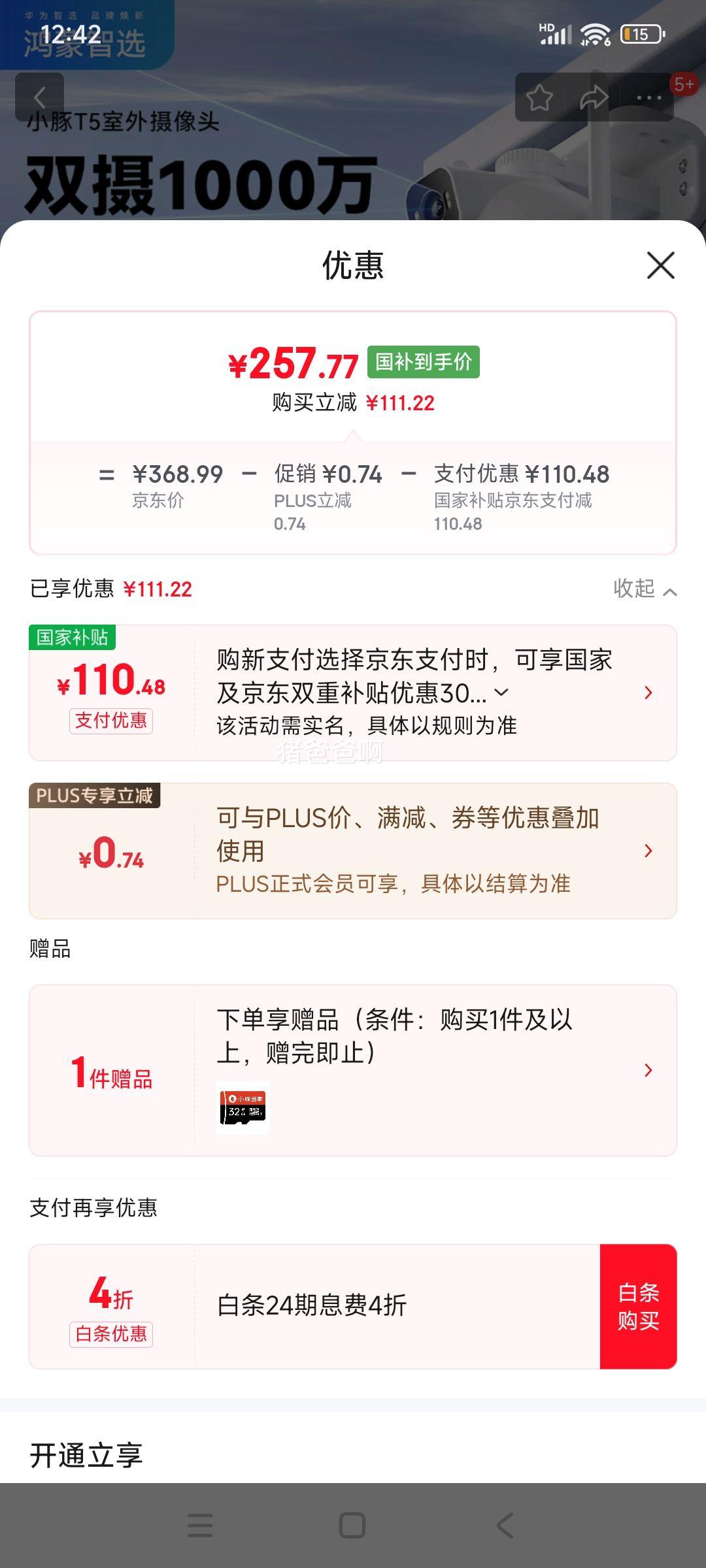Share this product
706x1568 pixels.
point(594,98)
